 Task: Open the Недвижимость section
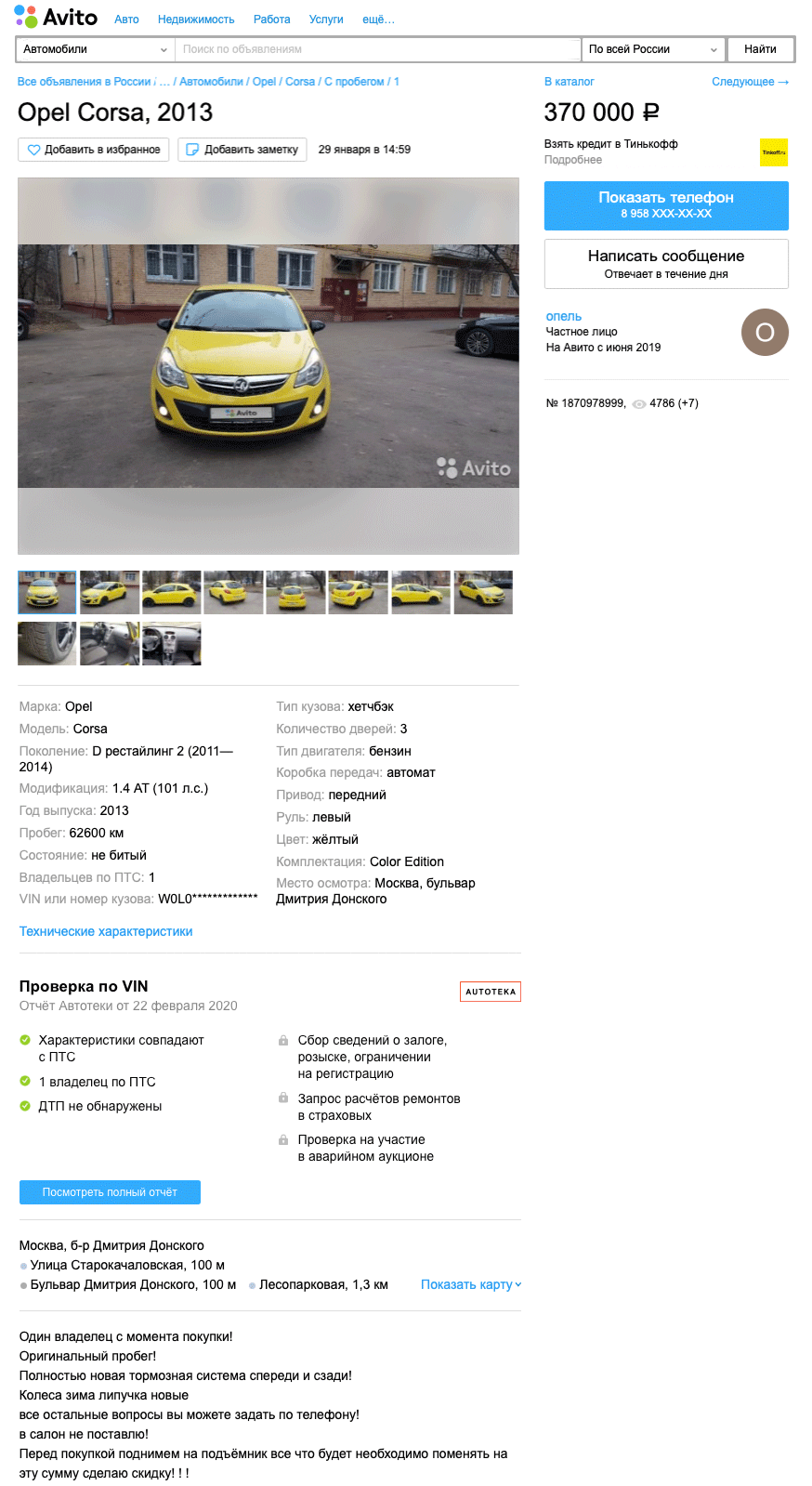coord(195,19)
